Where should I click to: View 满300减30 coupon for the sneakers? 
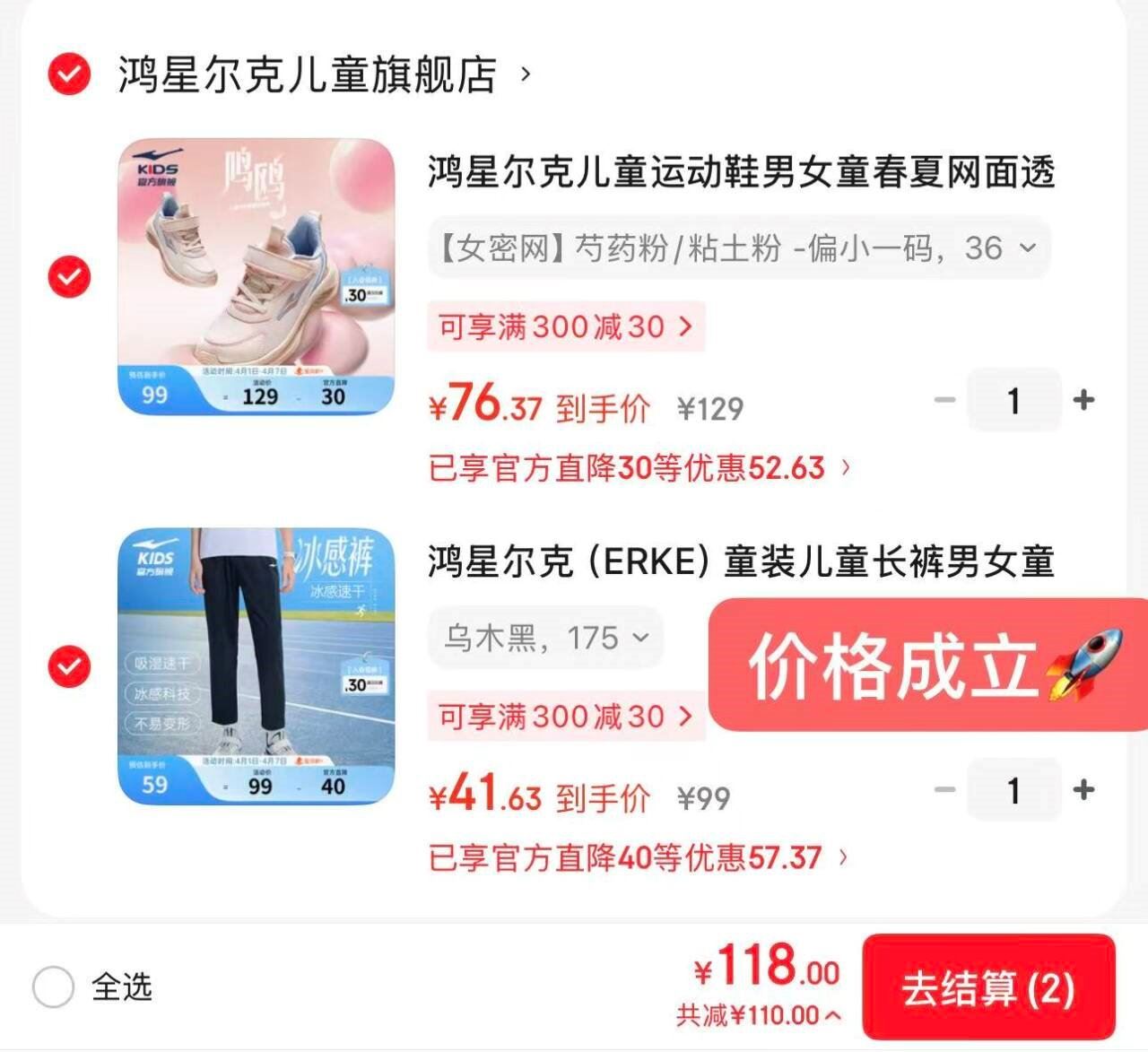point(566,326)
